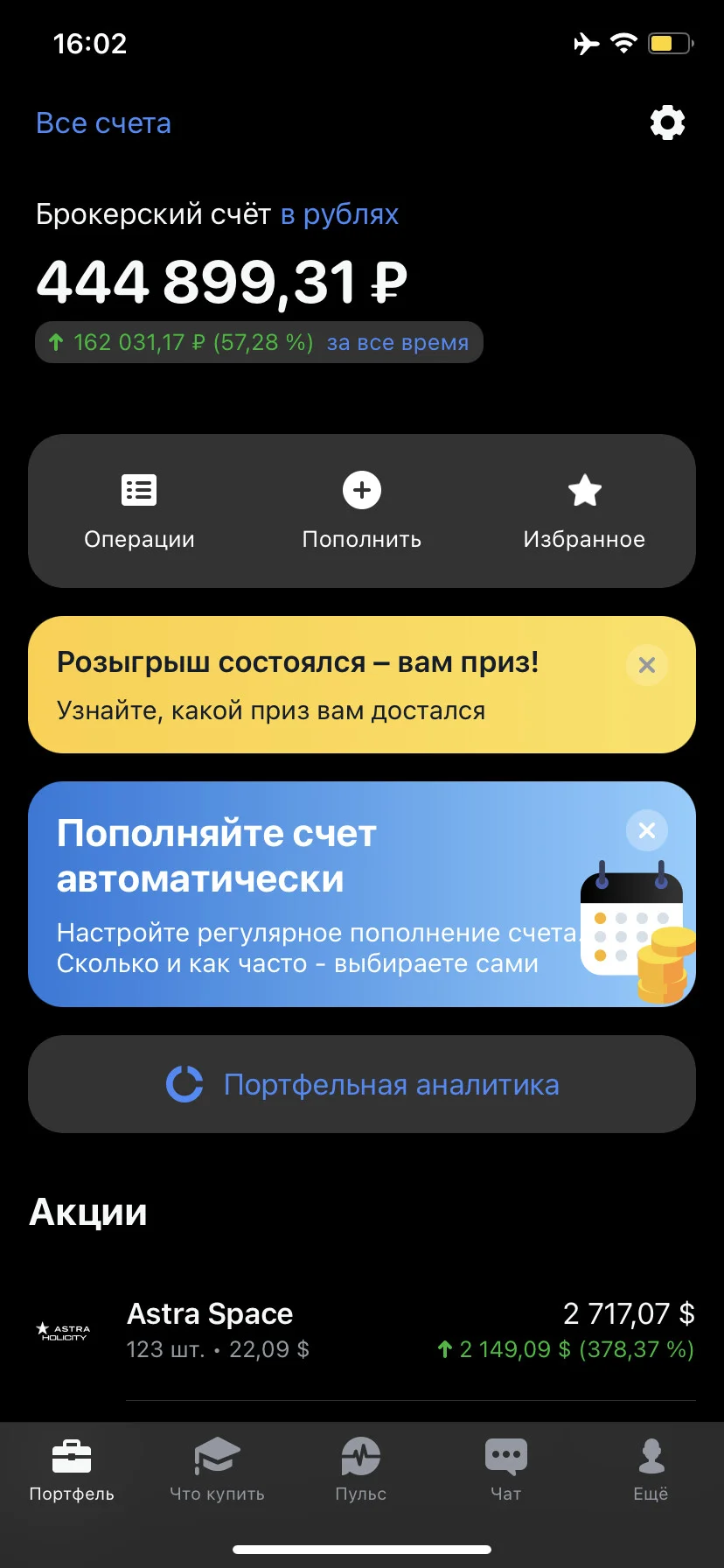The width and height of the screenshot is (724, 1568).
Task: Open Операции history
Action: [139, 512]
